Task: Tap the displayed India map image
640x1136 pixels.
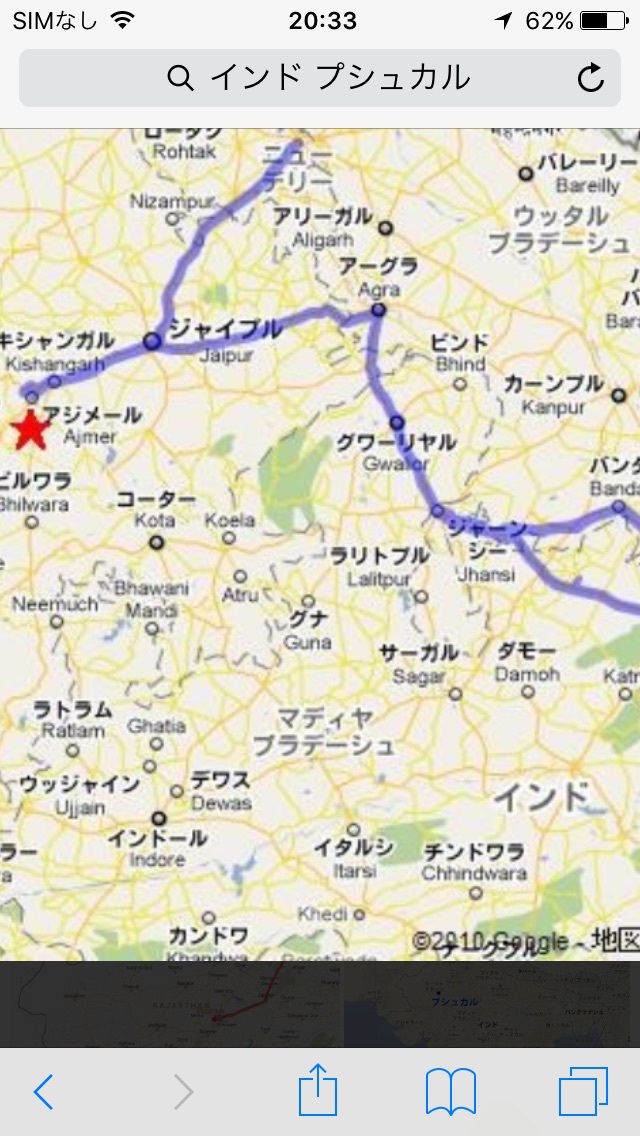Action: coord(320,540)
